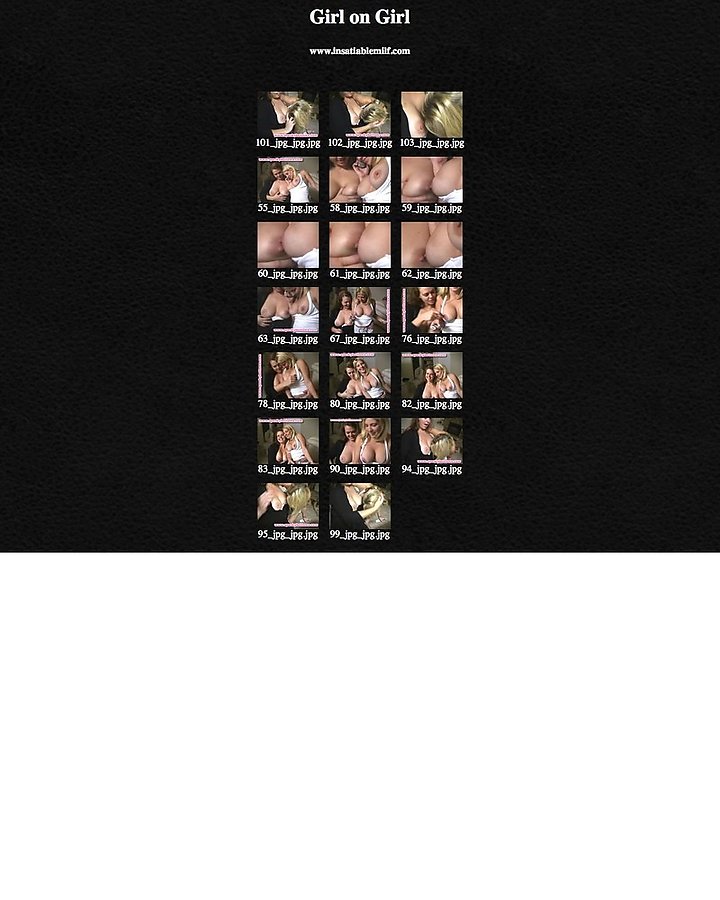Open thumbnail 83_jpg_jpg.jpg
Viewport: 720px width, 900px height.
pyautogui.click(x=288, y=439)
